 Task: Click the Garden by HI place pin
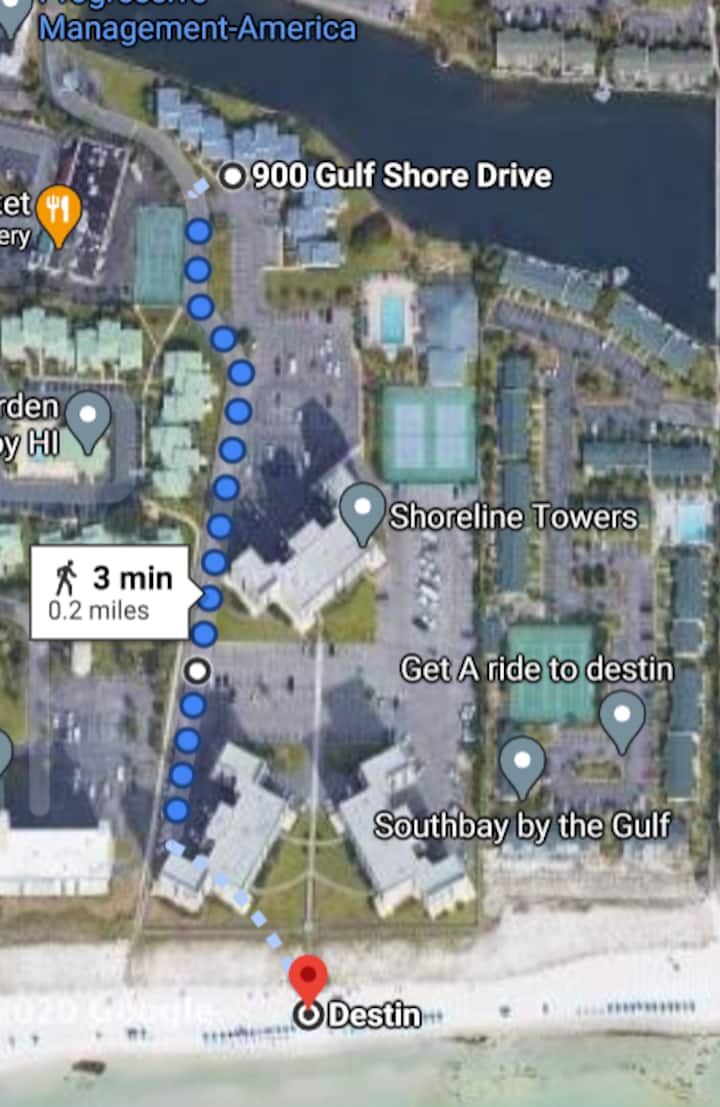pos(89,413)
